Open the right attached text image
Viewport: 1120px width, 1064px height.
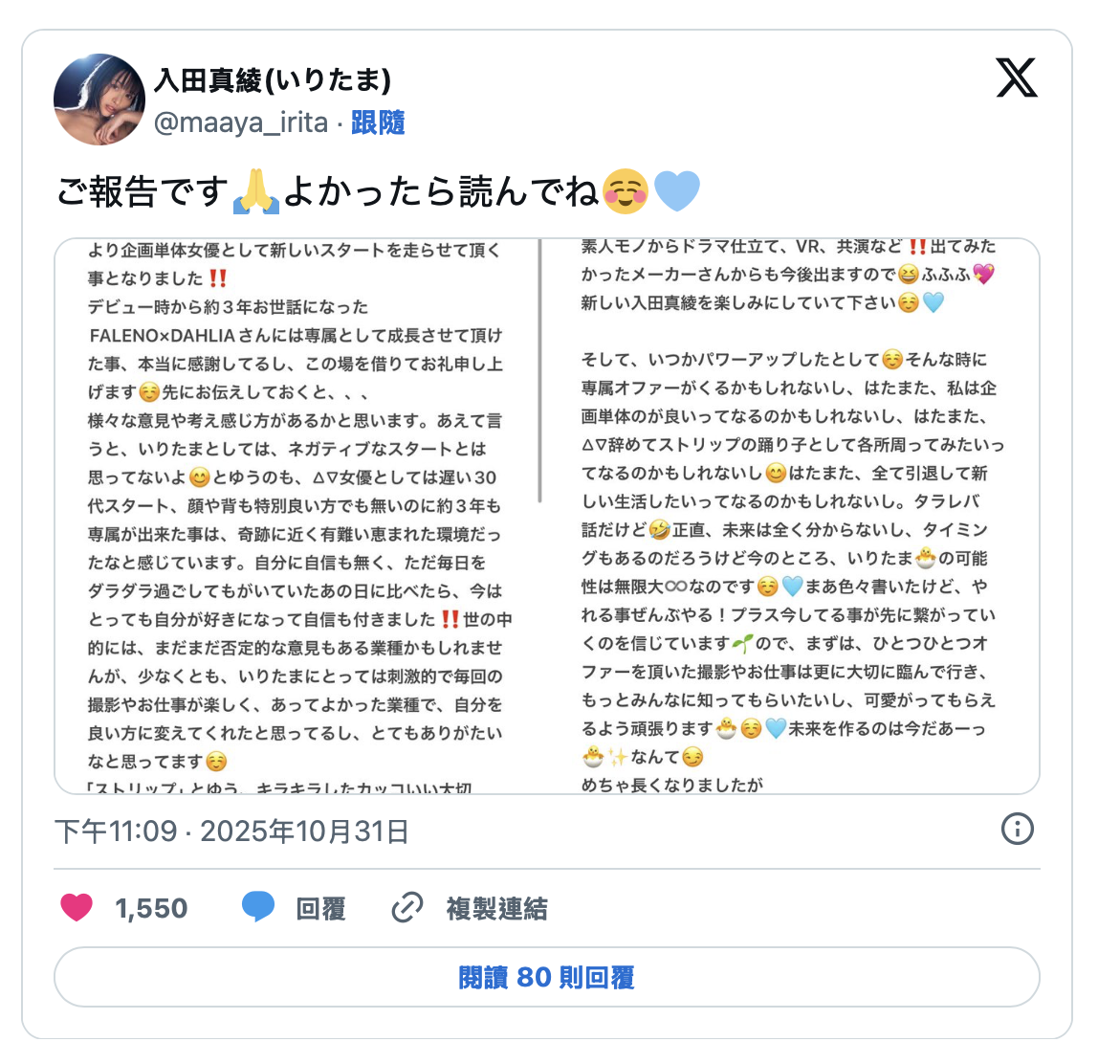792,517
